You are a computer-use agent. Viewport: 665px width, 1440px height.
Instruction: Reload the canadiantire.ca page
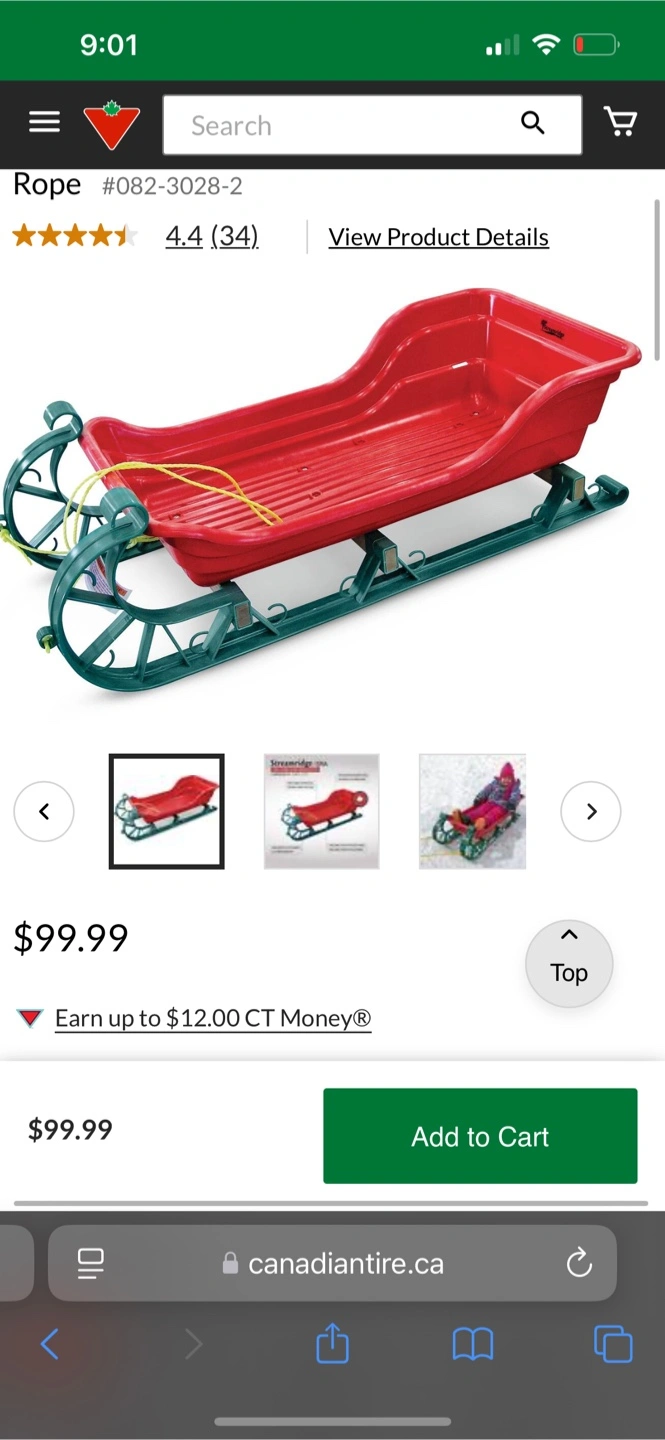[x=579, y=1264]
